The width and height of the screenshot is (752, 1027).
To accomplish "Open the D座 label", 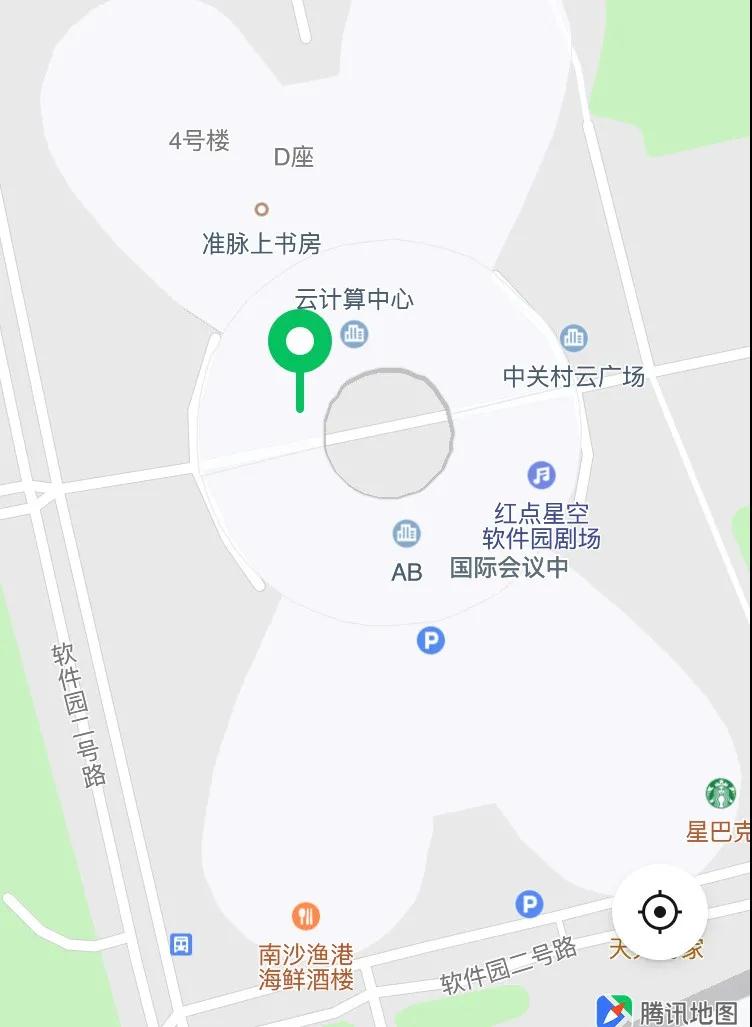I will pos(293,158).
